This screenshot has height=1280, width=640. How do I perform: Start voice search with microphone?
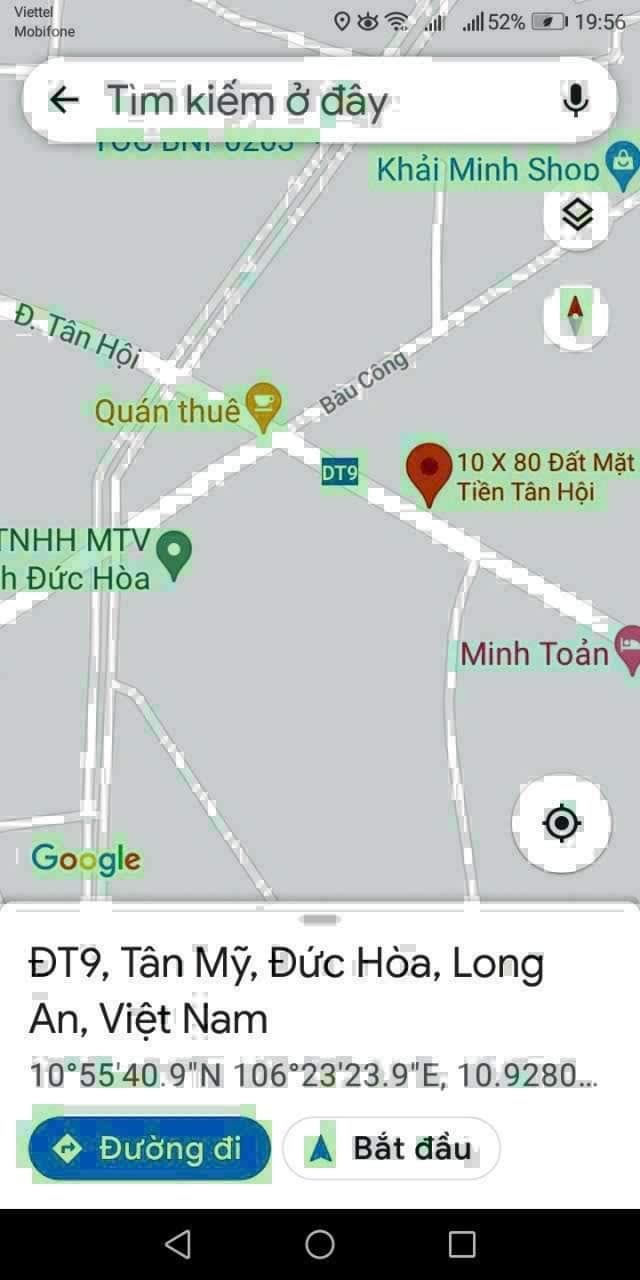click(x=576, y=100)
